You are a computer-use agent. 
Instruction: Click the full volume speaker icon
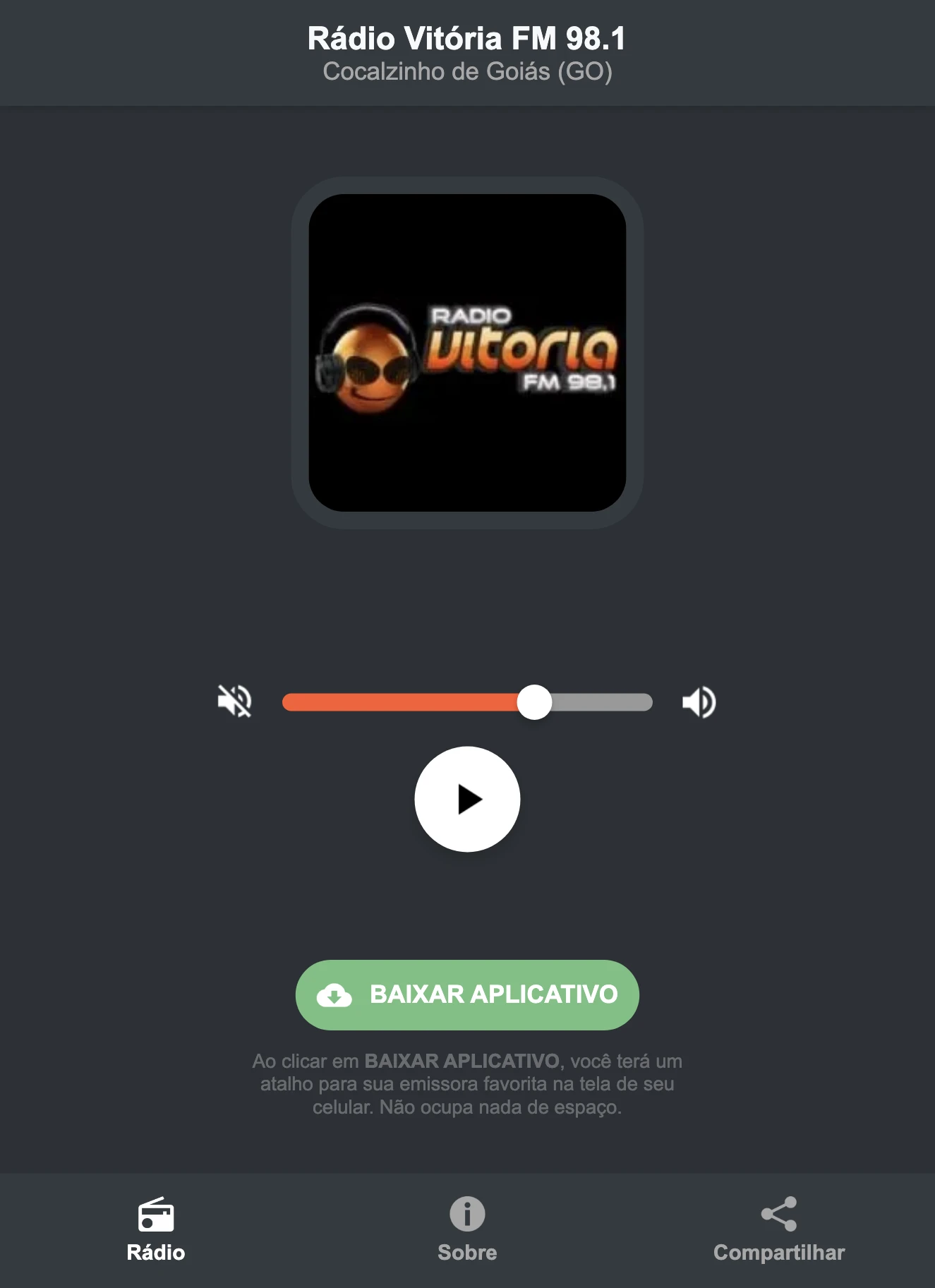point(699,702)
